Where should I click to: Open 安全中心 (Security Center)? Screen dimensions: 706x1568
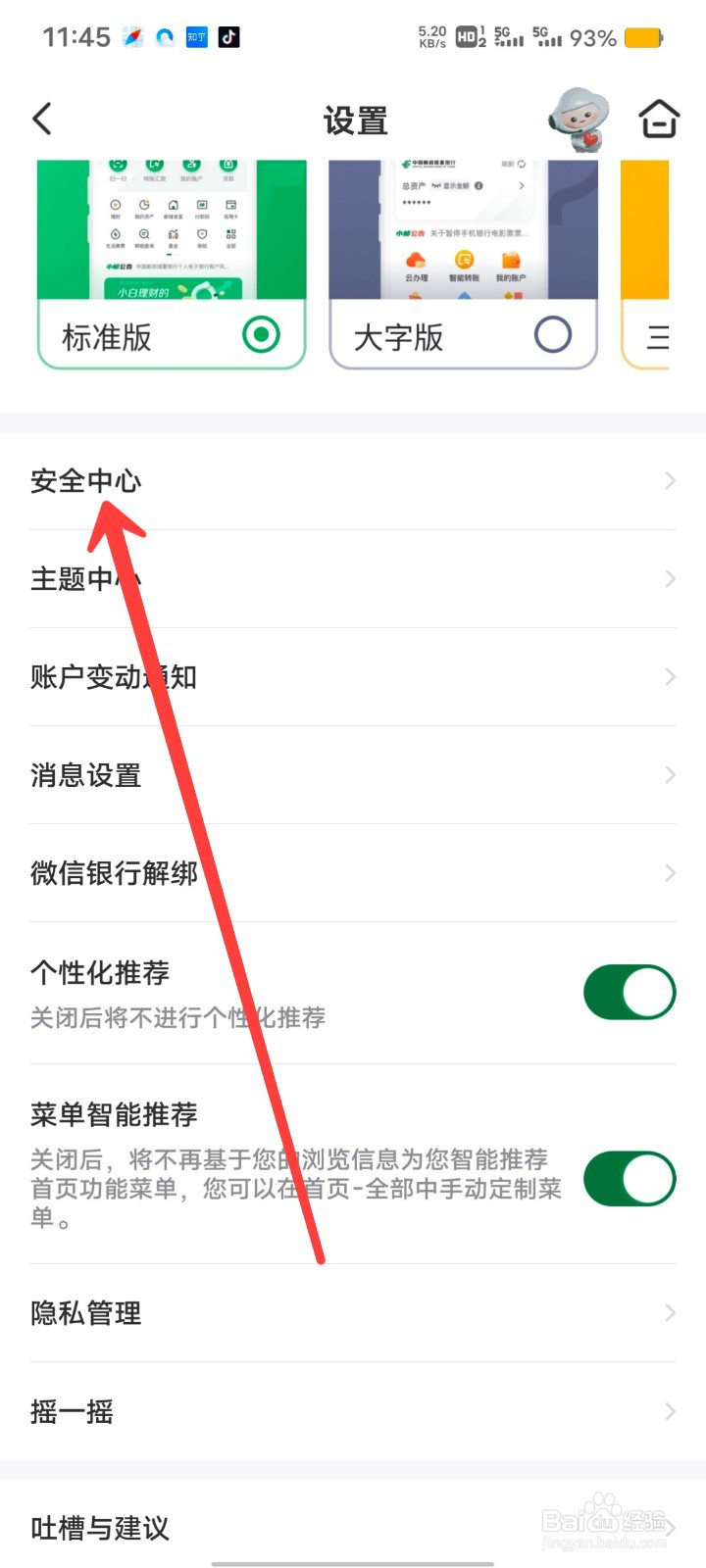[86, 481]
